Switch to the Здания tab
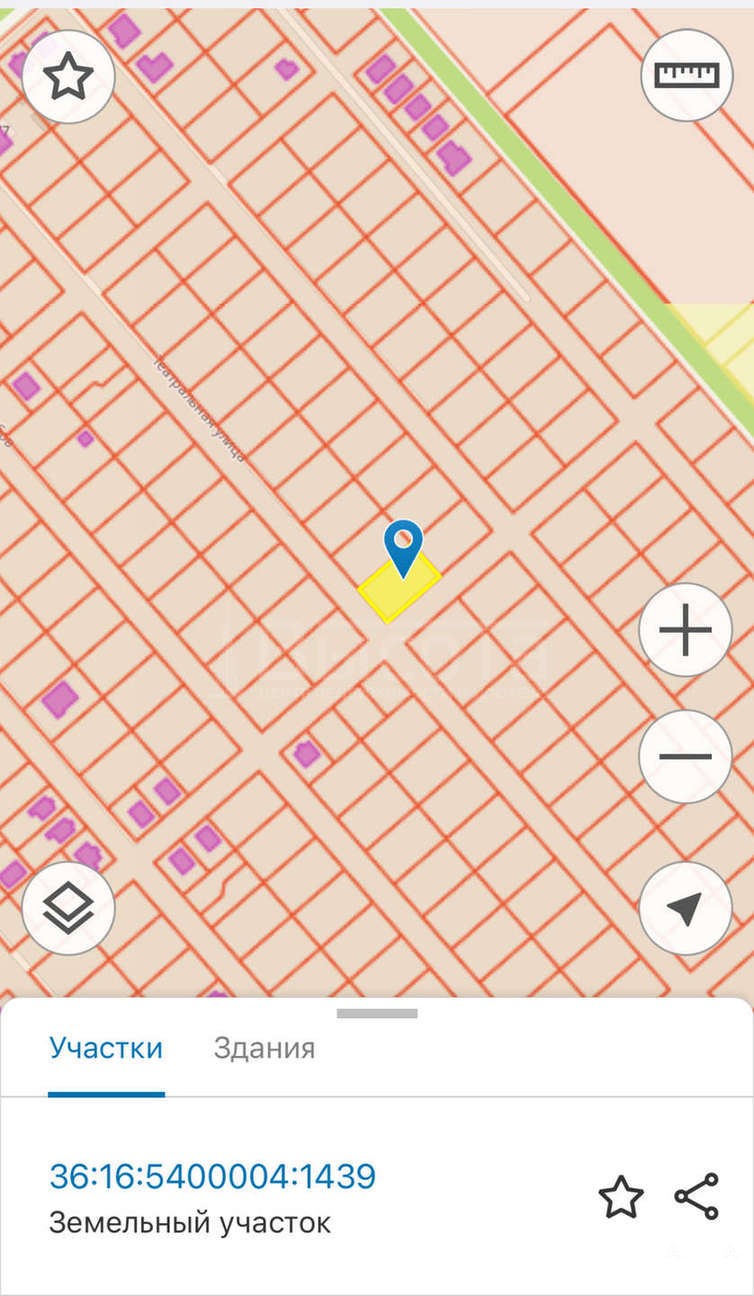Image resolution: width=754 pixels, height=1296 pixels. point(264,1048)
